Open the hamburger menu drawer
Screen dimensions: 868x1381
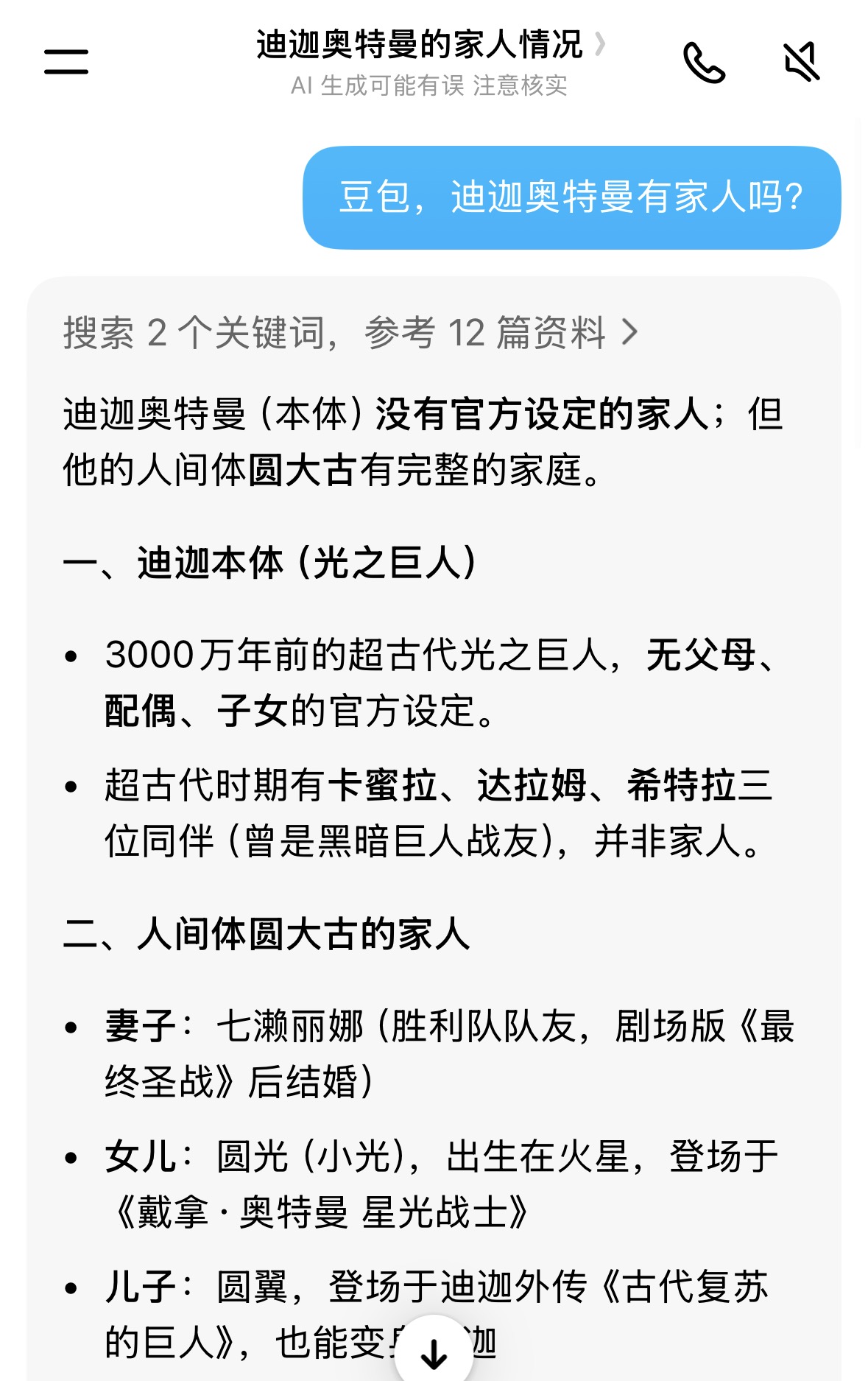pos(66,62)
